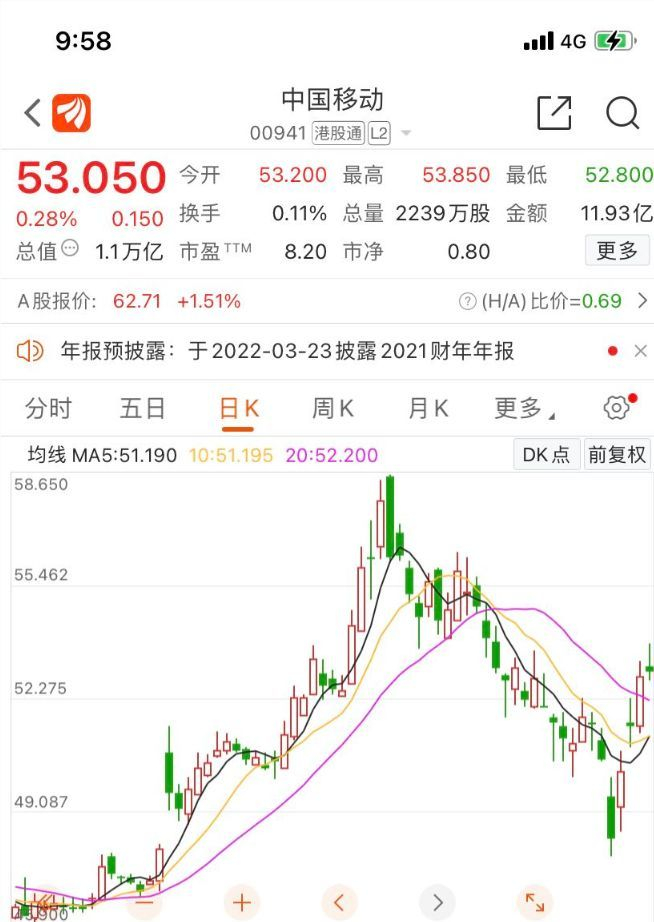Open the search magnifier
Image resolution: width=654 pixels, height=922 pixels.
[622, 112]
